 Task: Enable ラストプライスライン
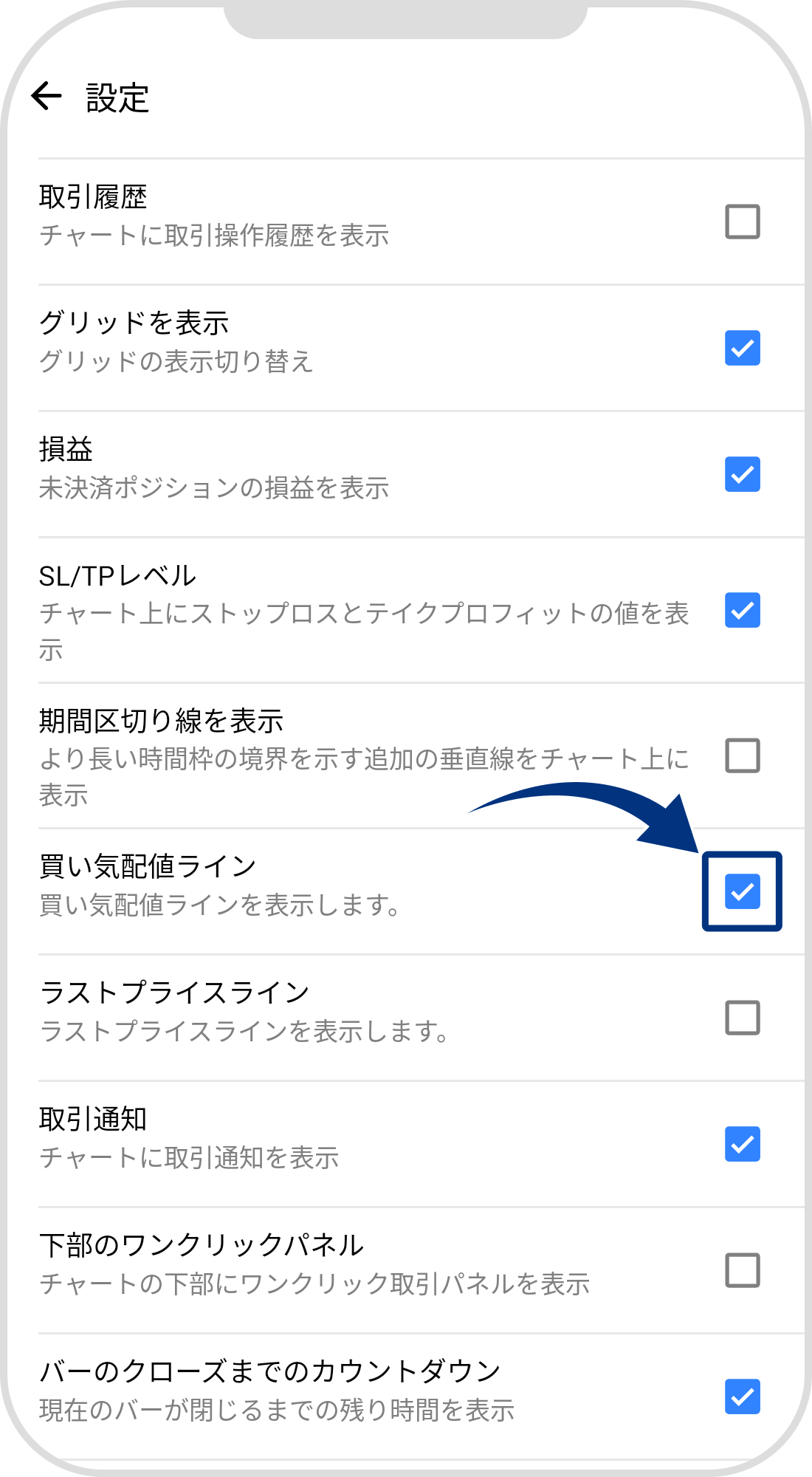(x=742, y=1019)
